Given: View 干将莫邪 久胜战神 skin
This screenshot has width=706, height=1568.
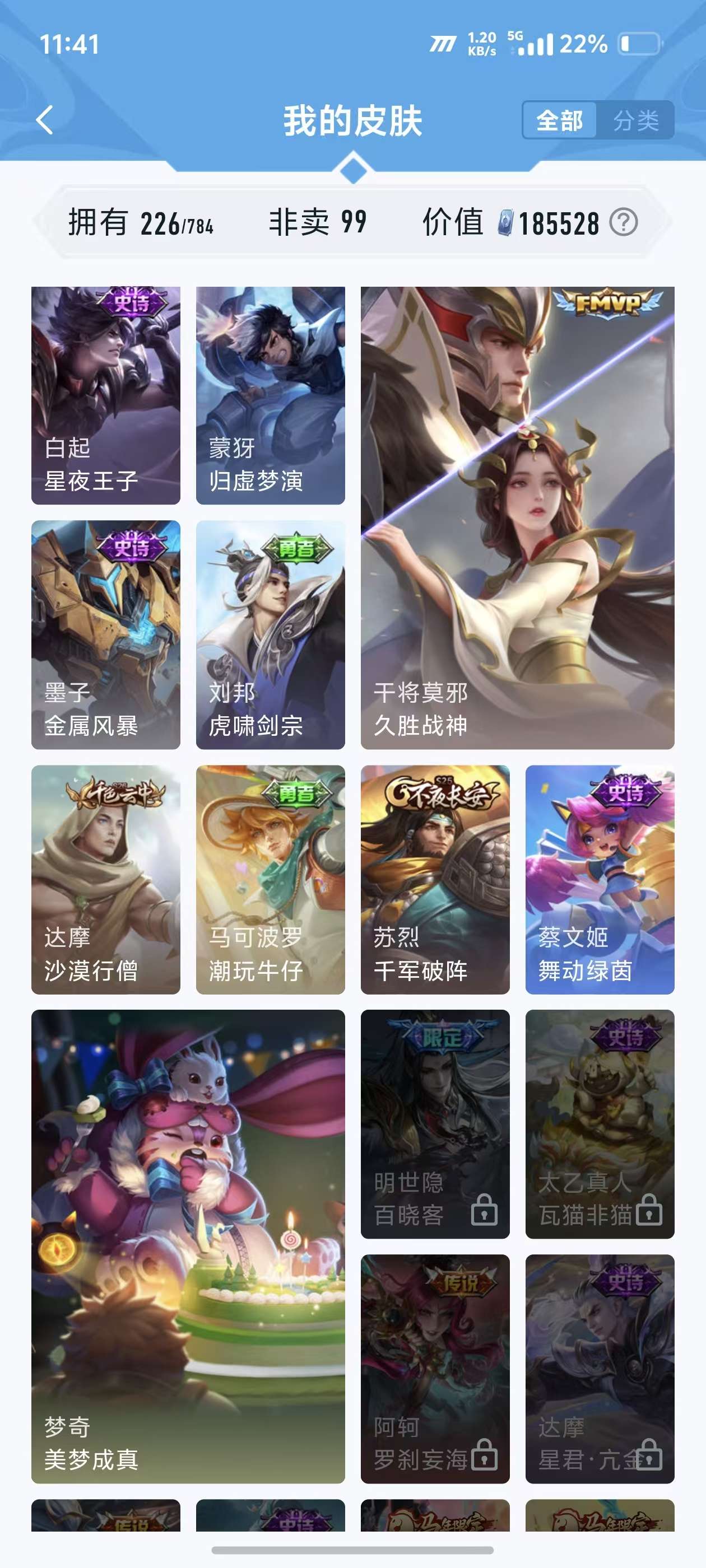Looking at the screenshot, I should point(517,518).
